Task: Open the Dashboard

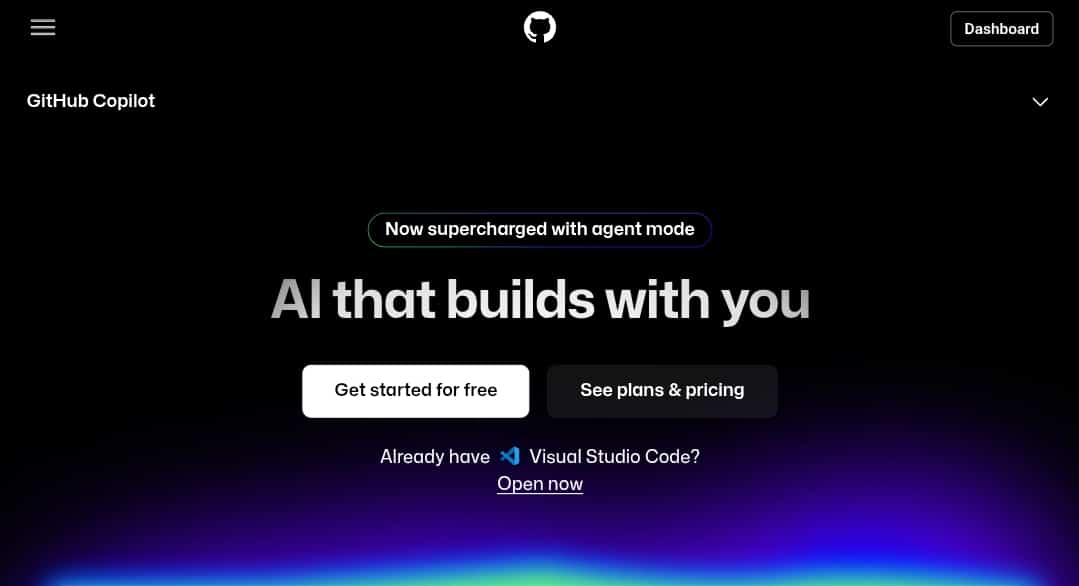Action: 1001,29
